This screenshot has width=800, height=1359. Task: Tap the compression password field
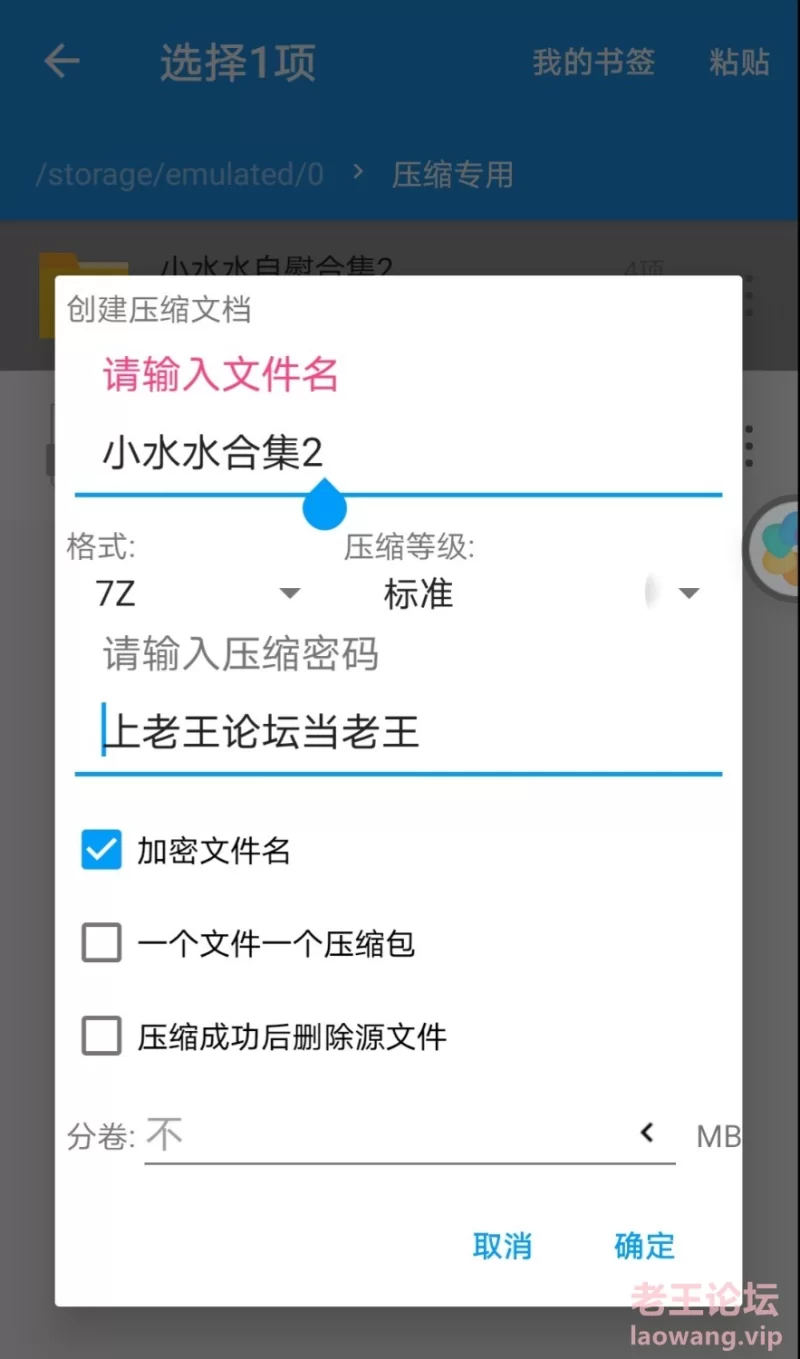[398, 734]
